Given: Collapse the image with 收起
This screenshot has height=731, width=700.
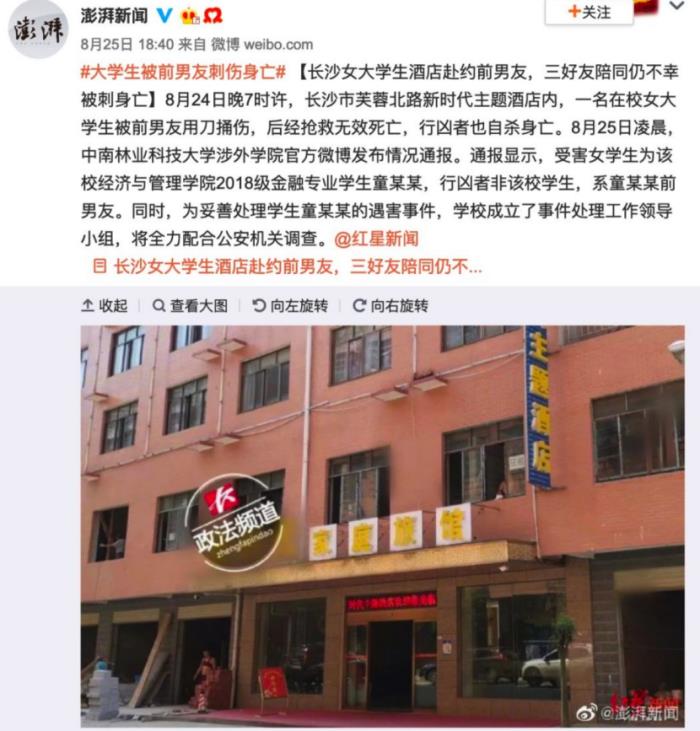Looking at the screenshot, I should [104, 305].
